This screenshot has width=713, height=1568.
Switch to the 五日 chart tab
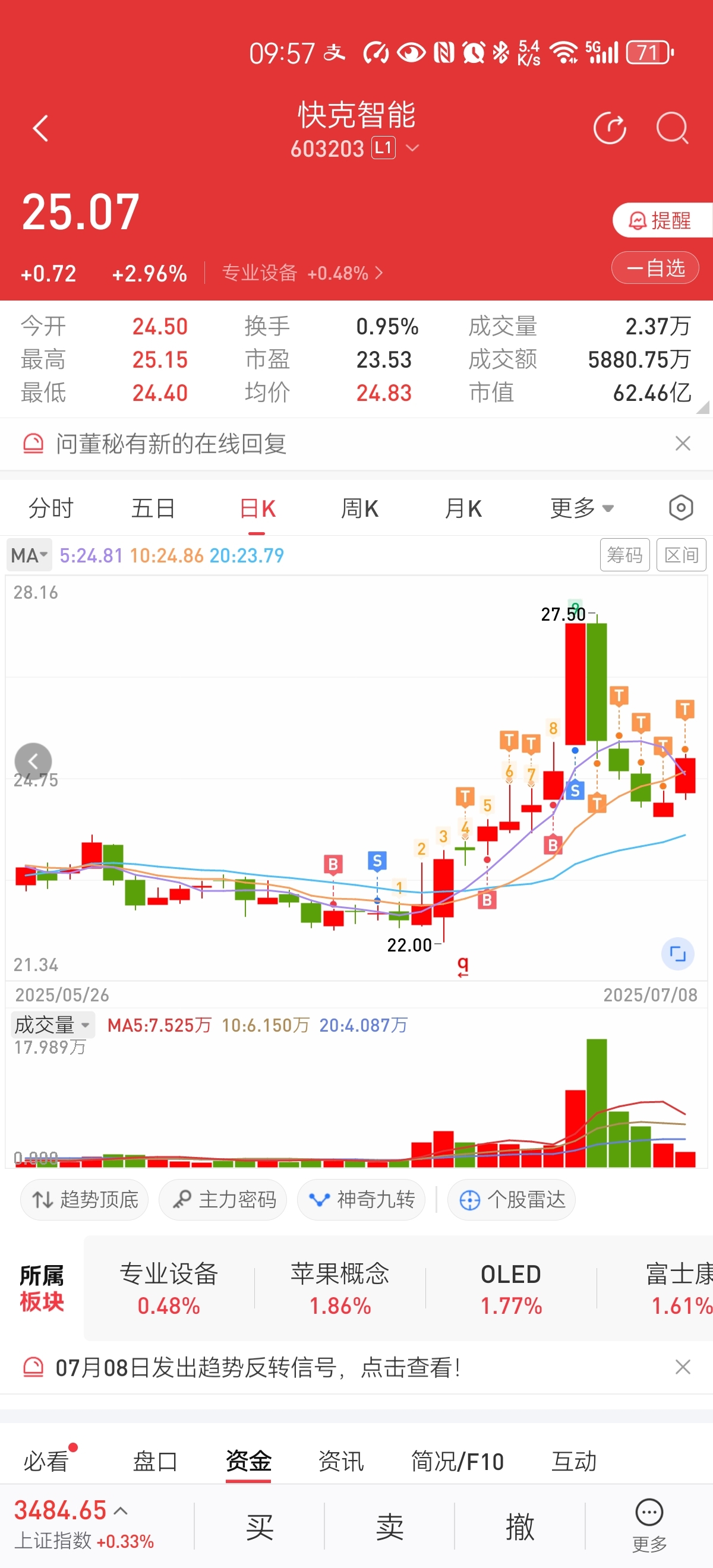[x=153, y=508]
